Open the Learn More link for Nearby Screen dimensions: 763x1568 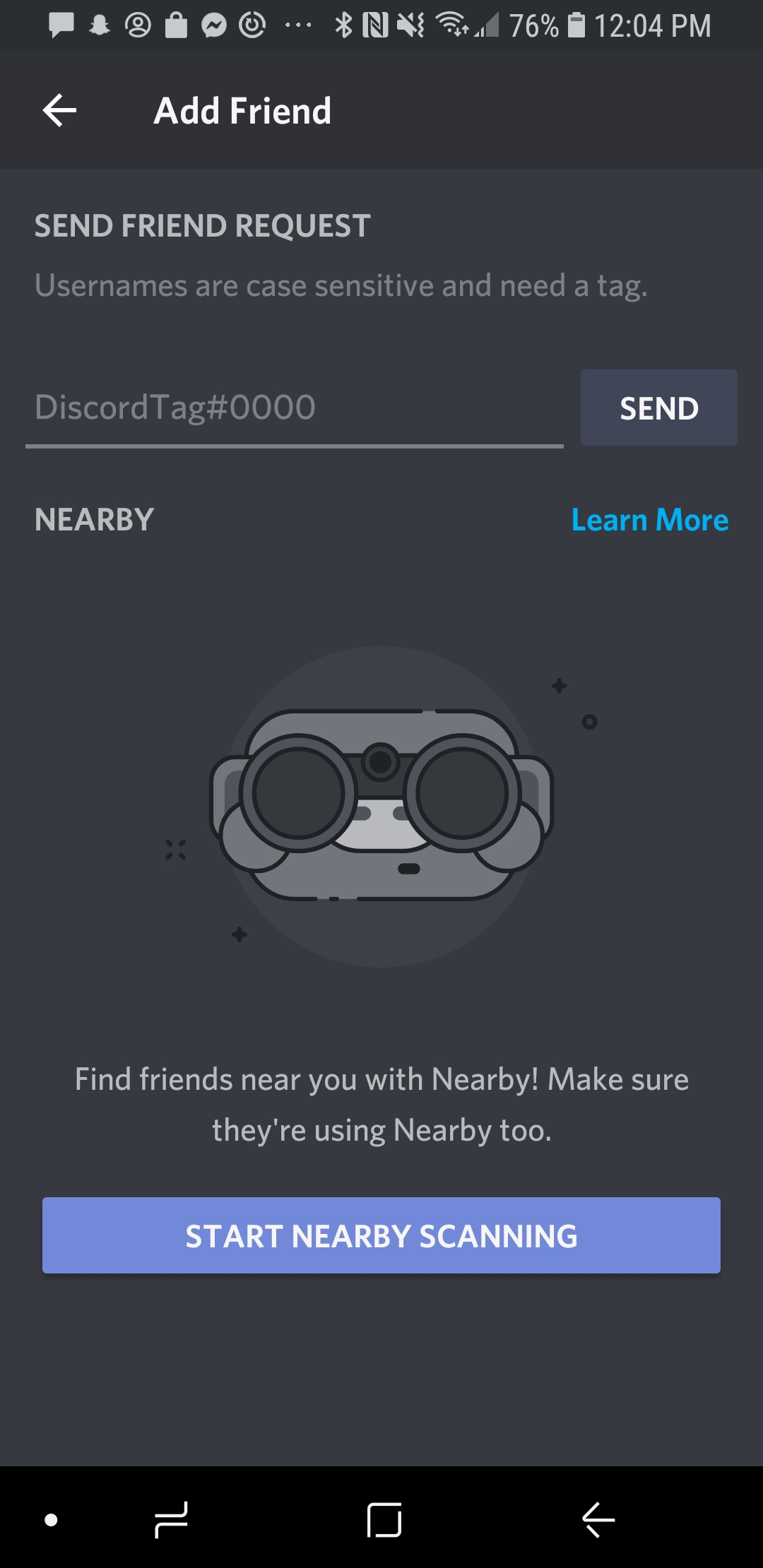649,520
